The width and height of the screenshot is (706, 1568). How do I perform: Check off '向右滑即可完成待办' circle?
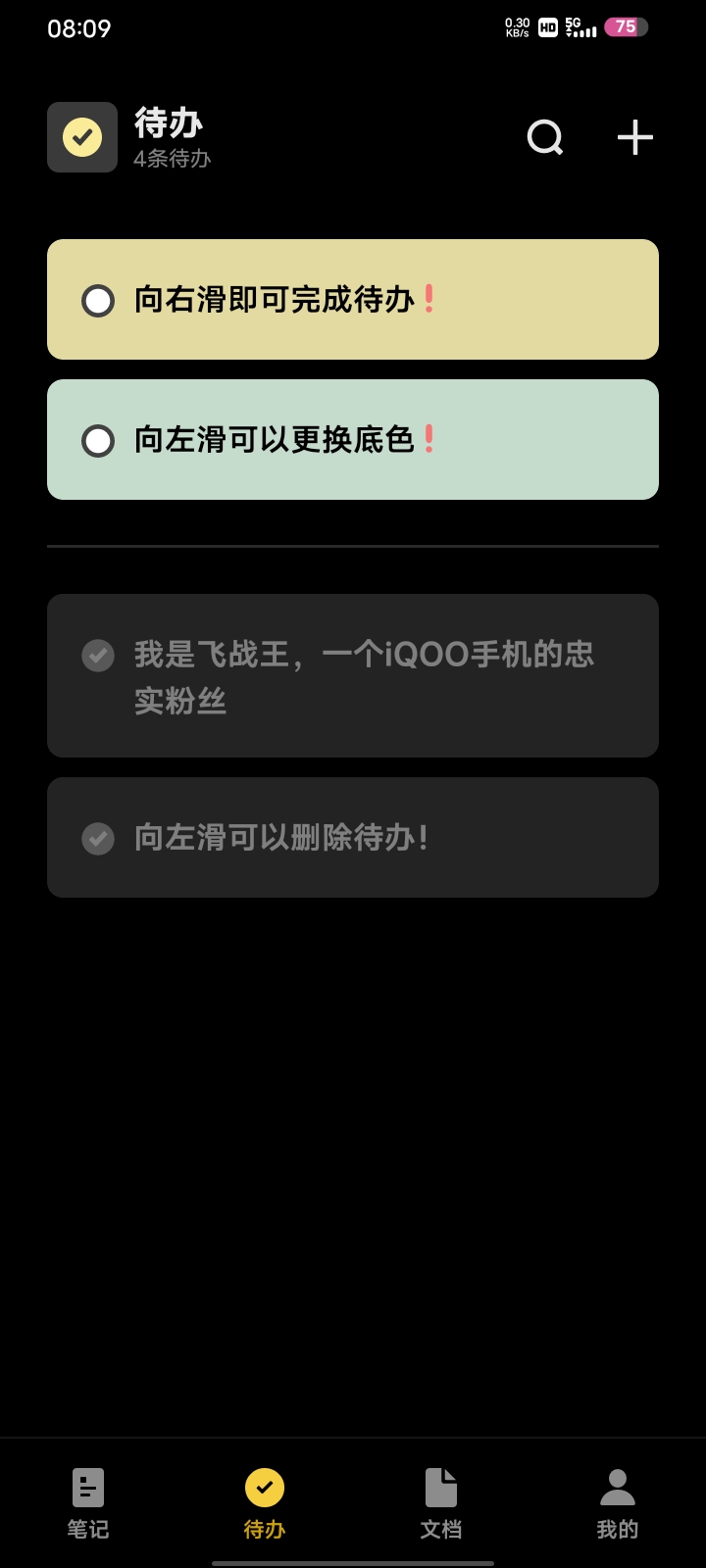pos(98,300)
